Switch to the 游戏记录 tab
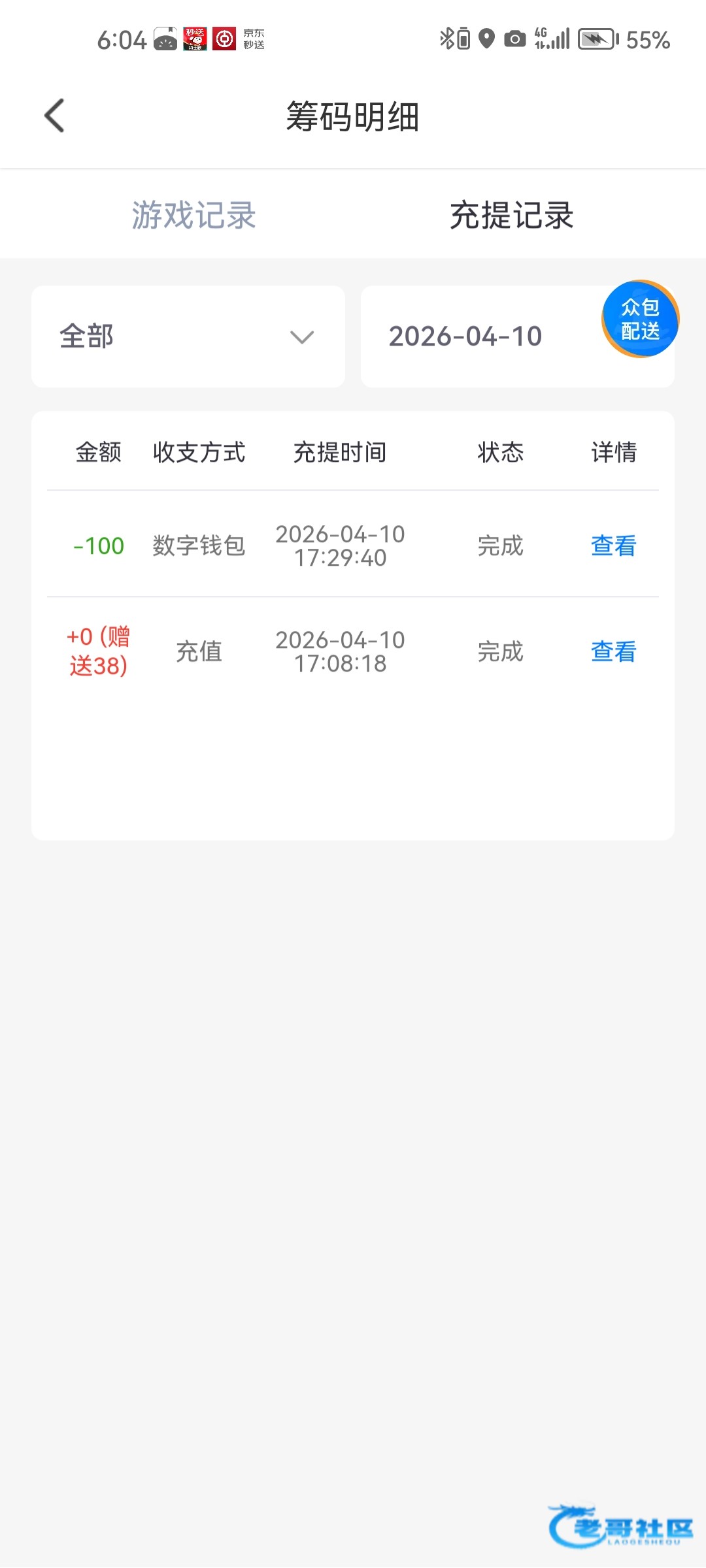706x1568 pixels. (193, 215)
